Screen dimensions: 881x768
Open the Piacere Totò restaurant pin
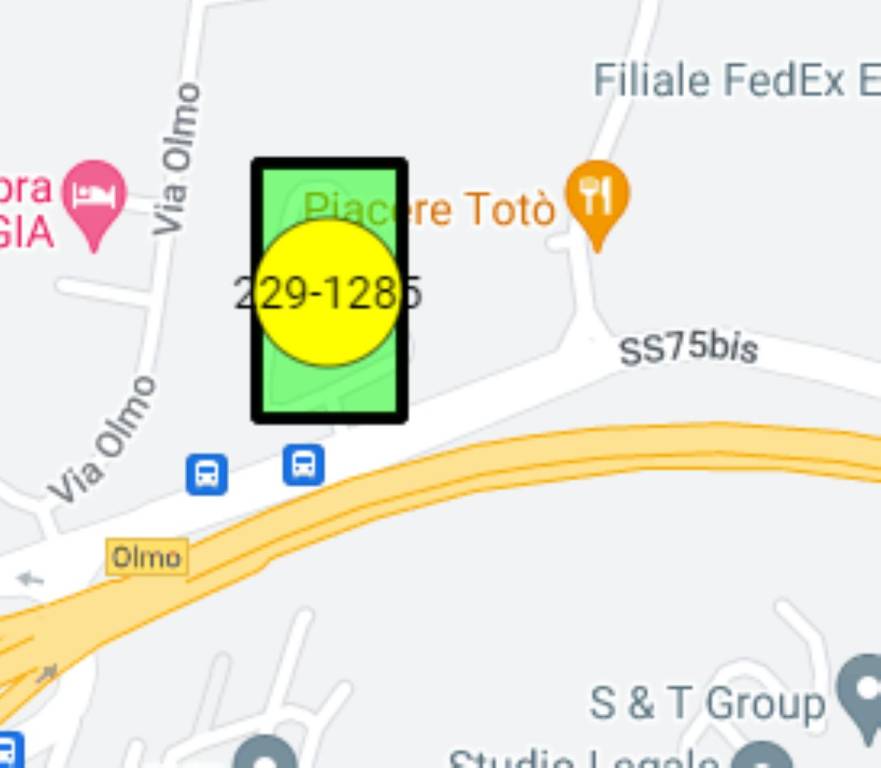(597, 198)
